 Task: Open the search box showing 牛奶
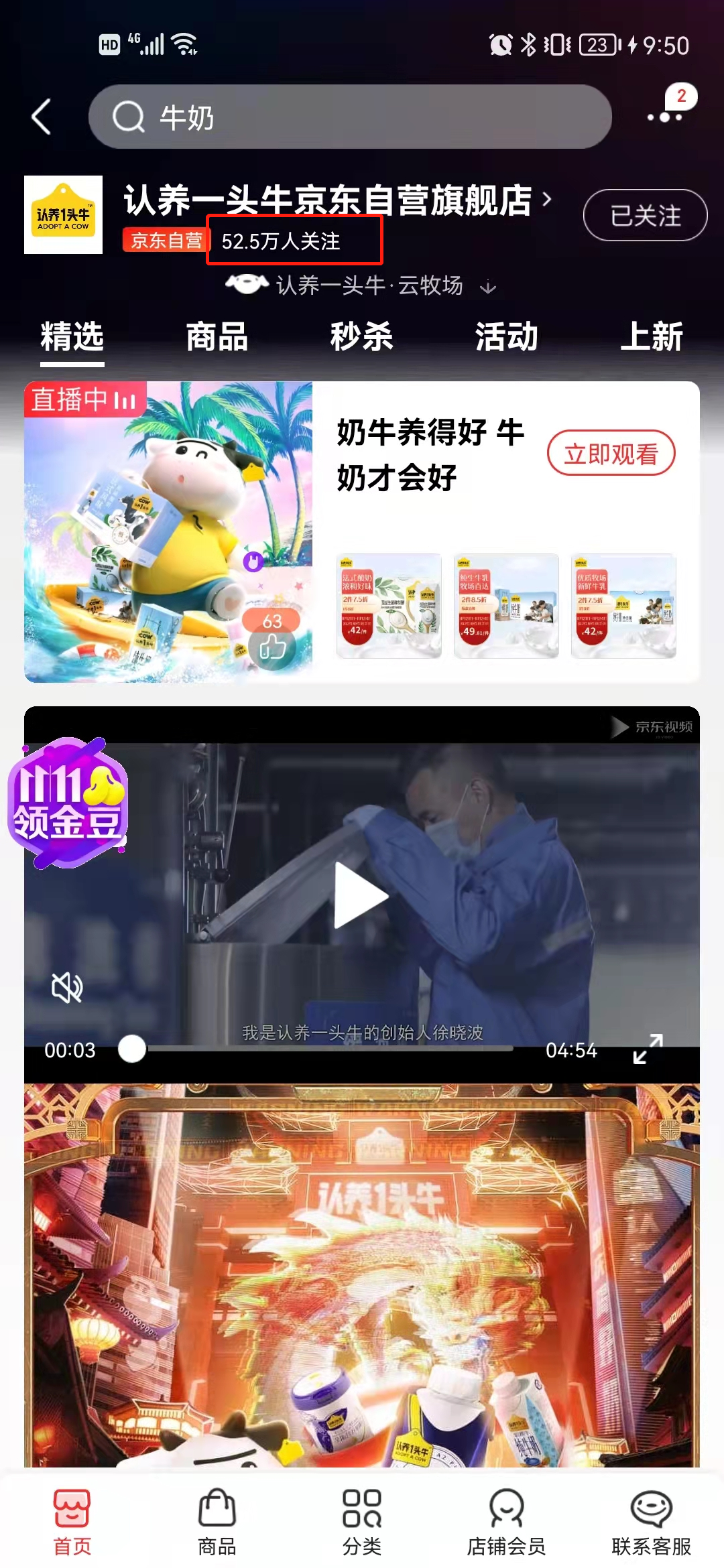tap(350, 117)
